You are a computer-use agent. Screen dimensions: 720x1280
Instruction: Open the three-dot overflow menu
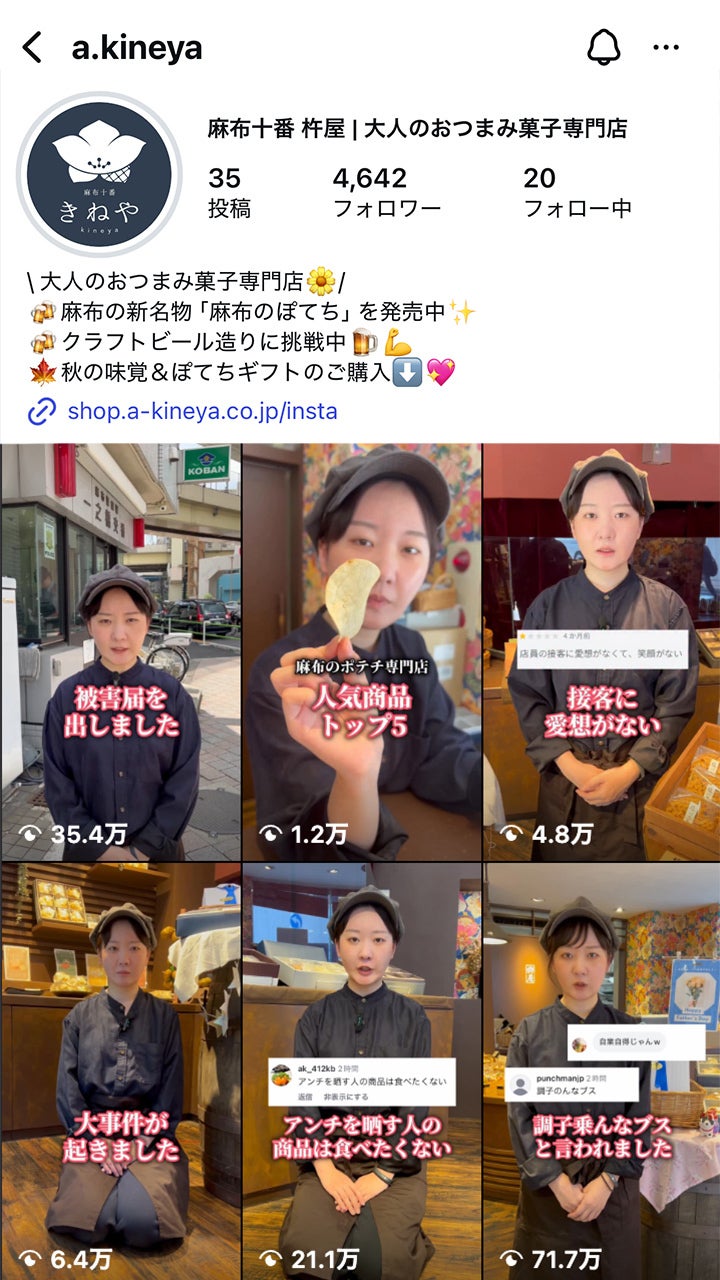[666, 47]
